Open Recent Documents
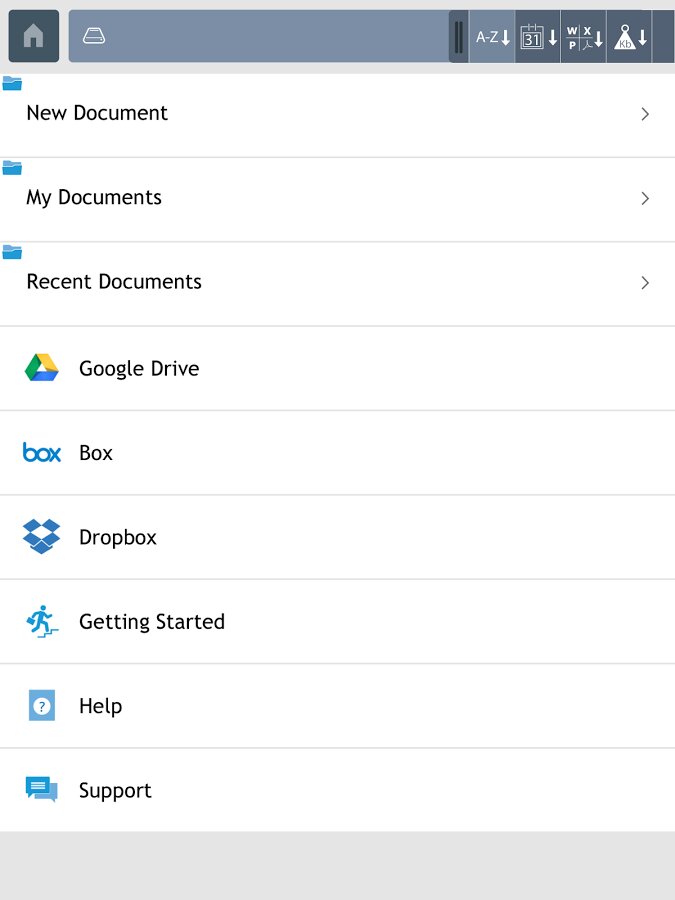Screen dimensions: 675x900 coord(337,282)
